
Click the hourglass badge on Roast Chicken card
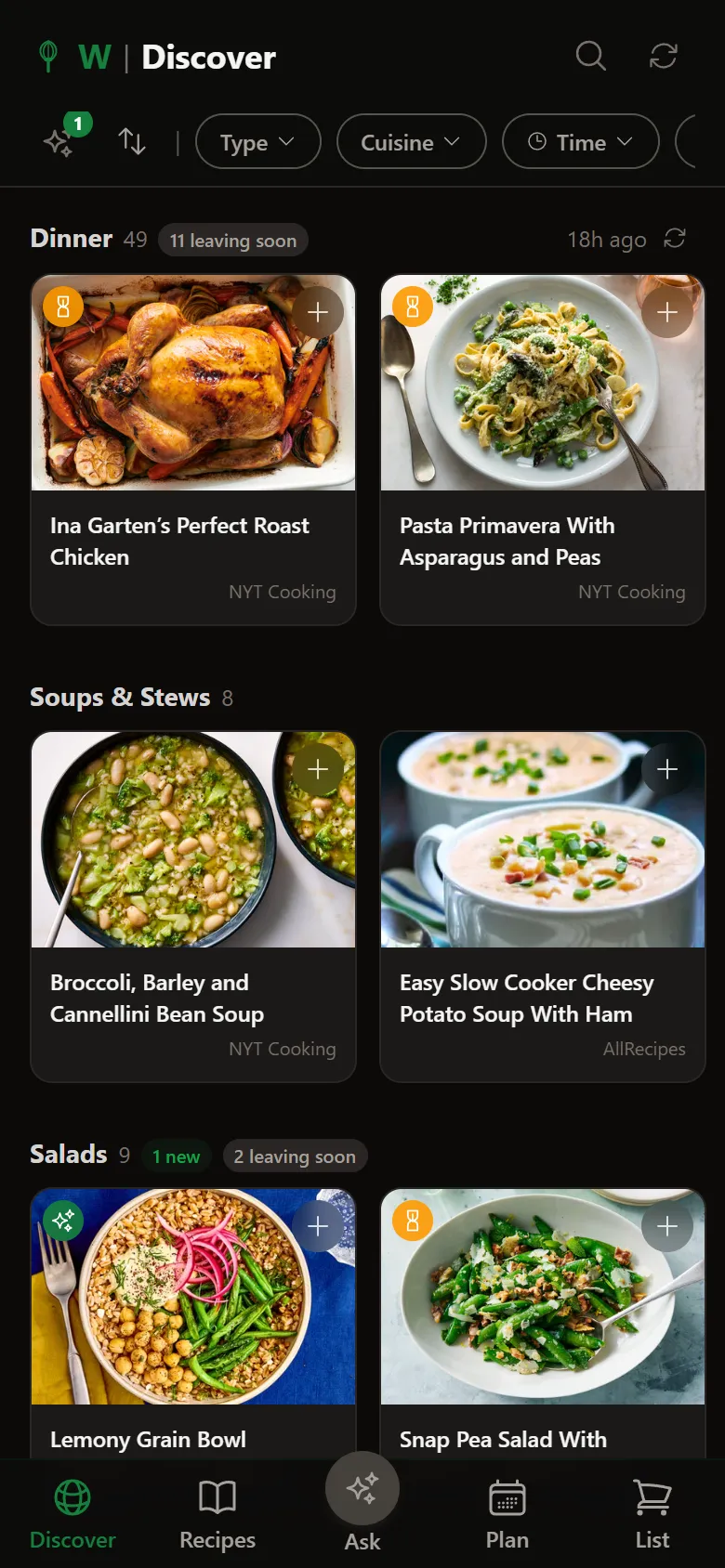63,307
